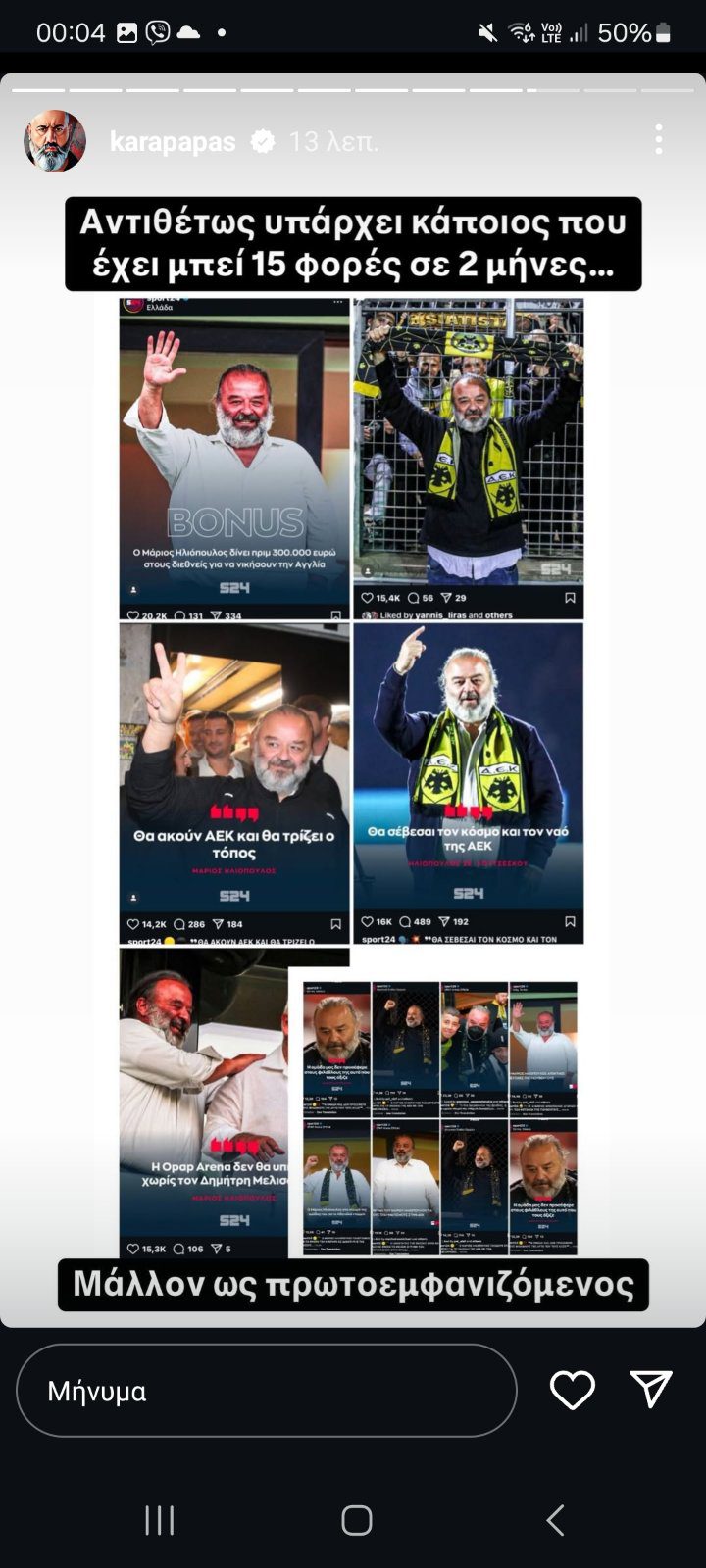Open karapapas profile picture
This screenshot has height=1568, width=706.
pyautogui.click(x=54, y=141)
